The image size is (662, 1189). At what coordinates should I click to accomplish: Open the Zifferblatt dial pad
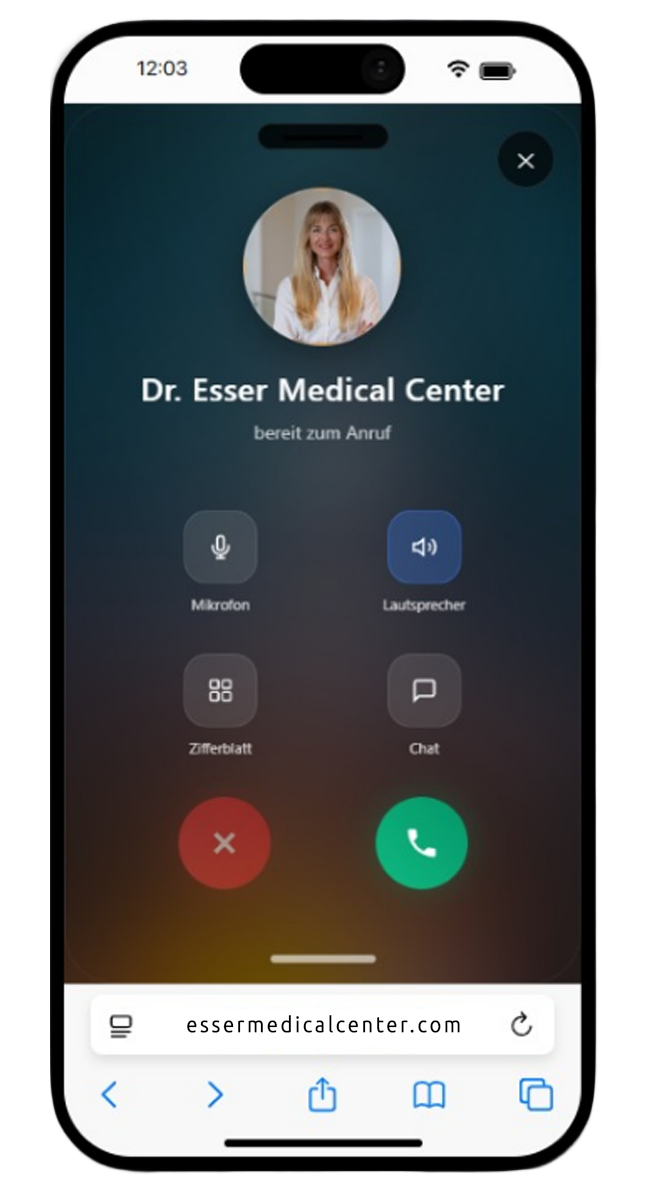tap(220, 690)
